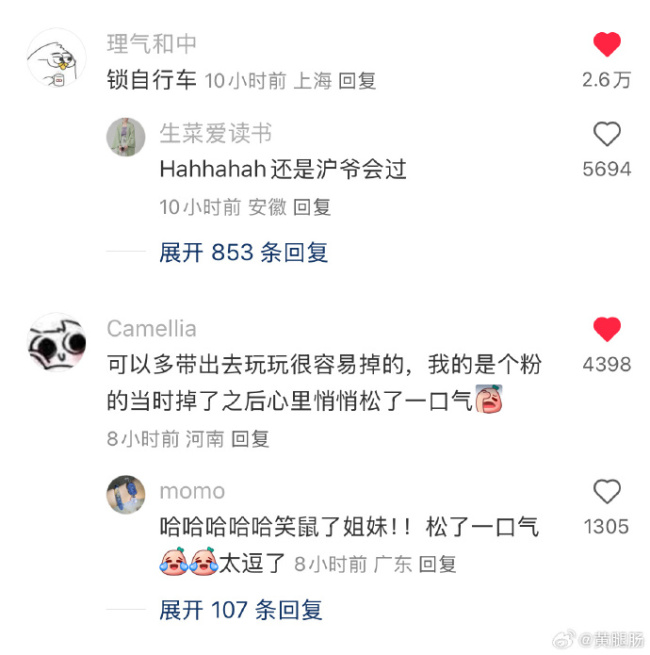Reply to 理气和中's comment

click(x=357, y=82)
